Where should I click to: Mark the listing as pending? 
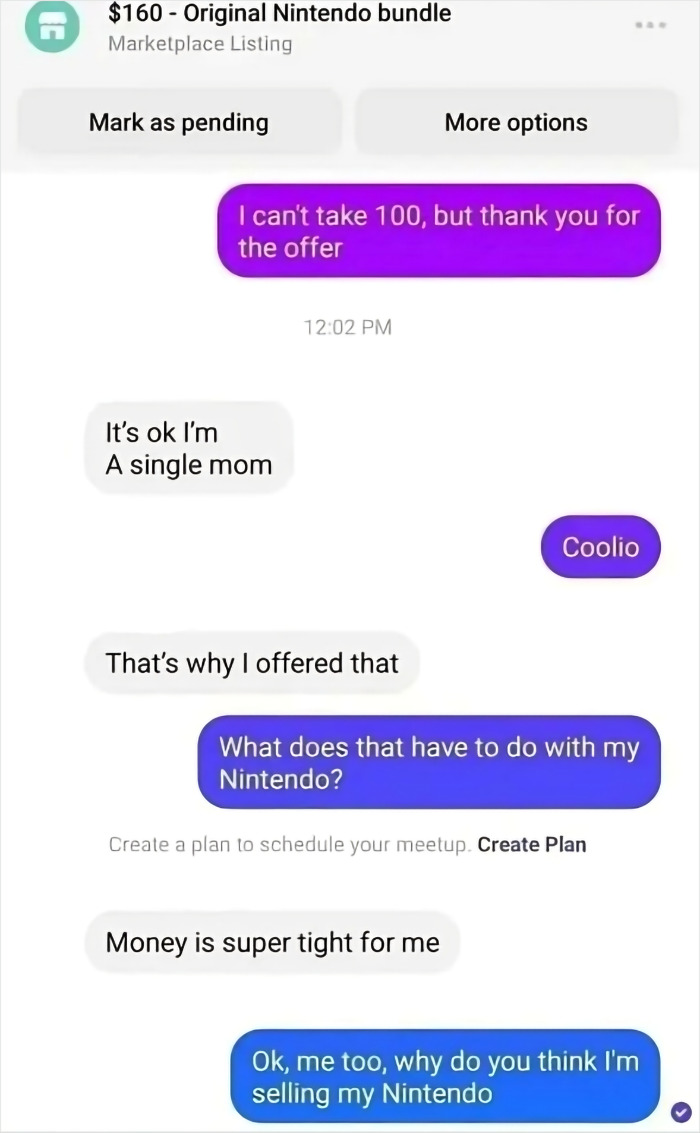click(x=179, y=123)
